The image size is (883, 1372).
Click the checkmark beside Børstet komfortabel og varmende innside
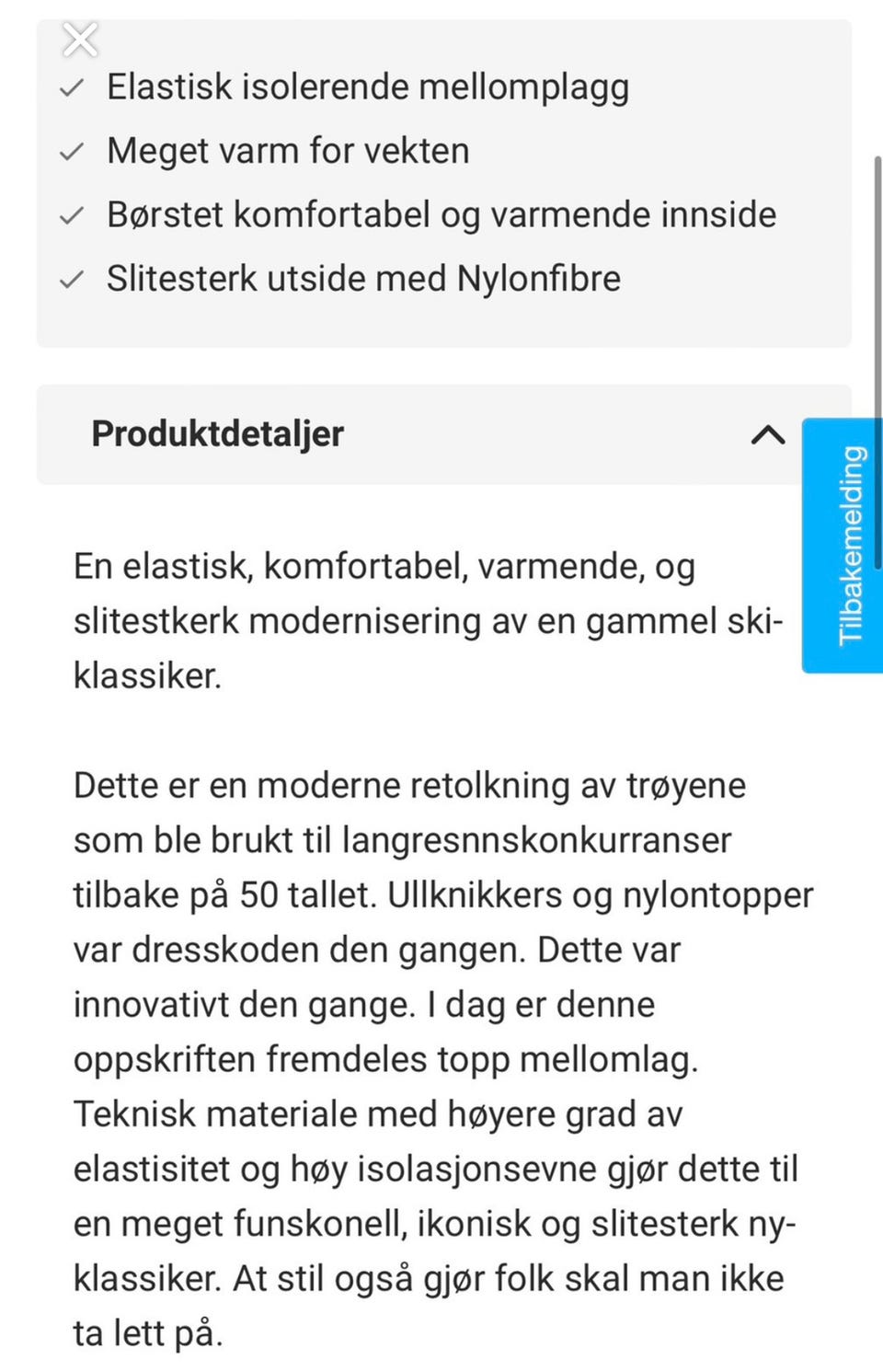pyautogui.click(x=71, y=215)
